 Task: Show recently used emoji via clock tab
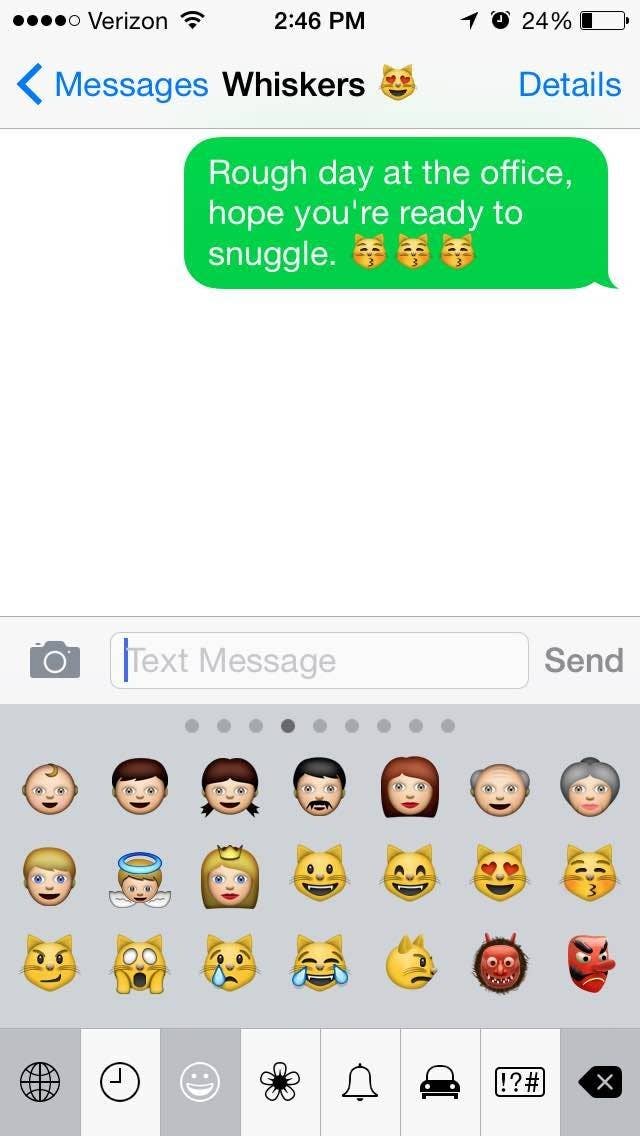pos(120,1082)
